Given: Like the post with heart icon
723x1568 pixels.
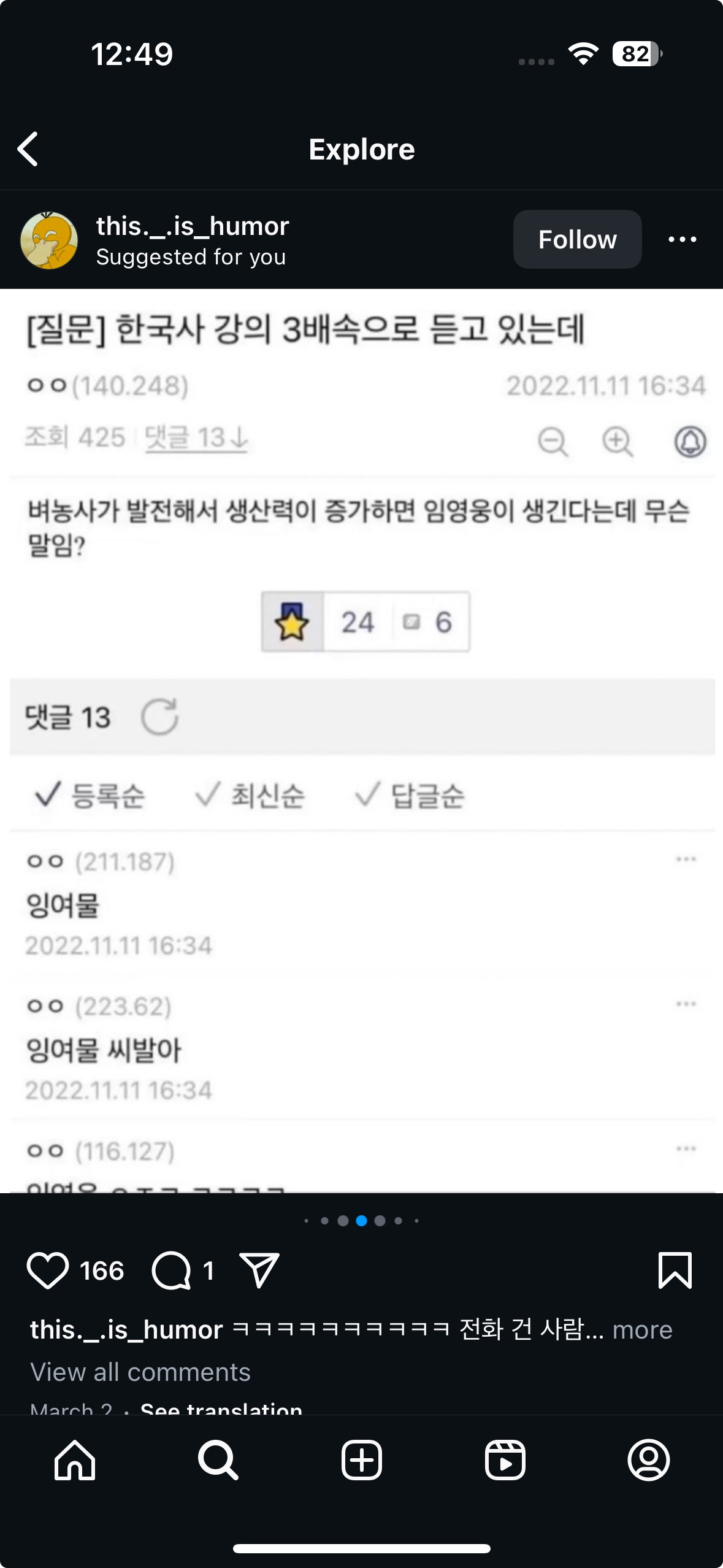Looking at the screenshot, I should tap(48, 1270).
